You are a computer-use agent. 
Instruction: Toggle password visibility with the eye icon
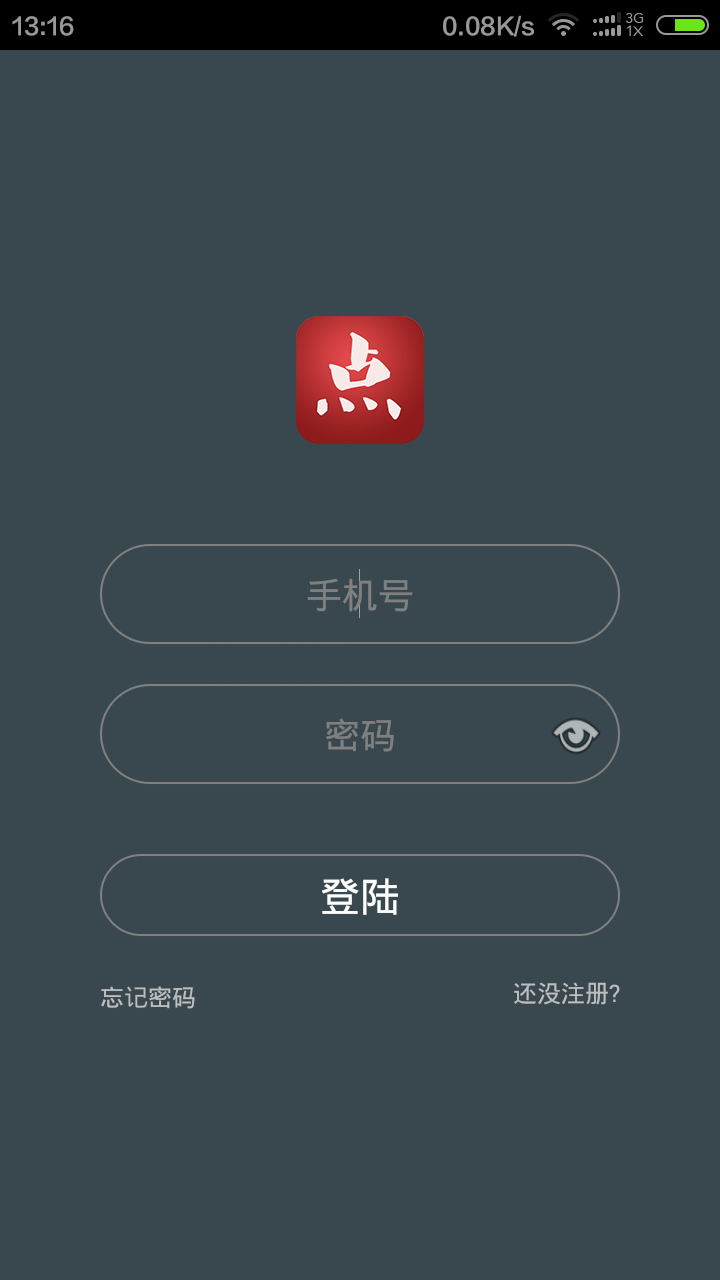pos(574,734)
